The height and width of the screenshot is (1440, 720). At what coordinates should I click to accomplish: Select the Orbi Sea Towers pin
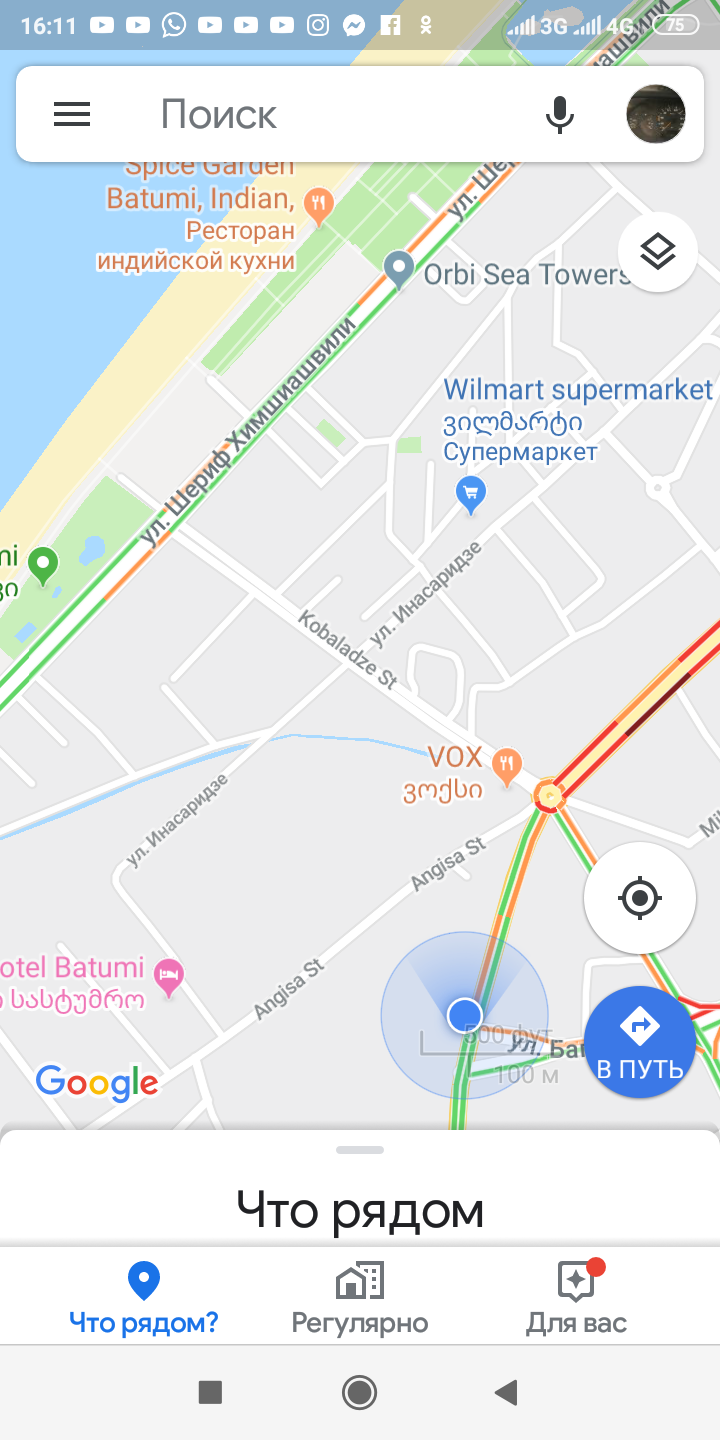(x=400, y=266)
